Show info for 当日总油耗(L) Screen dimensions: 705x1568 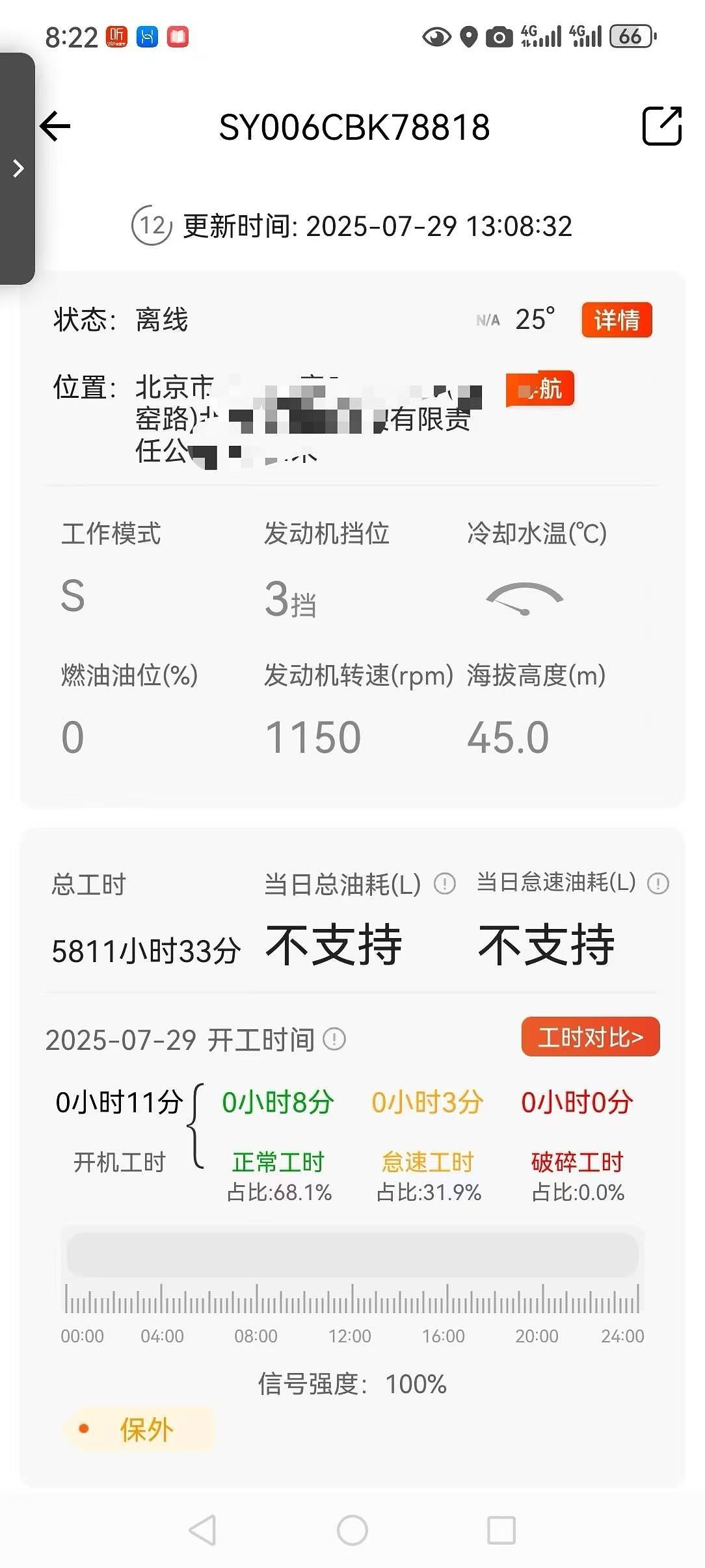445,884
